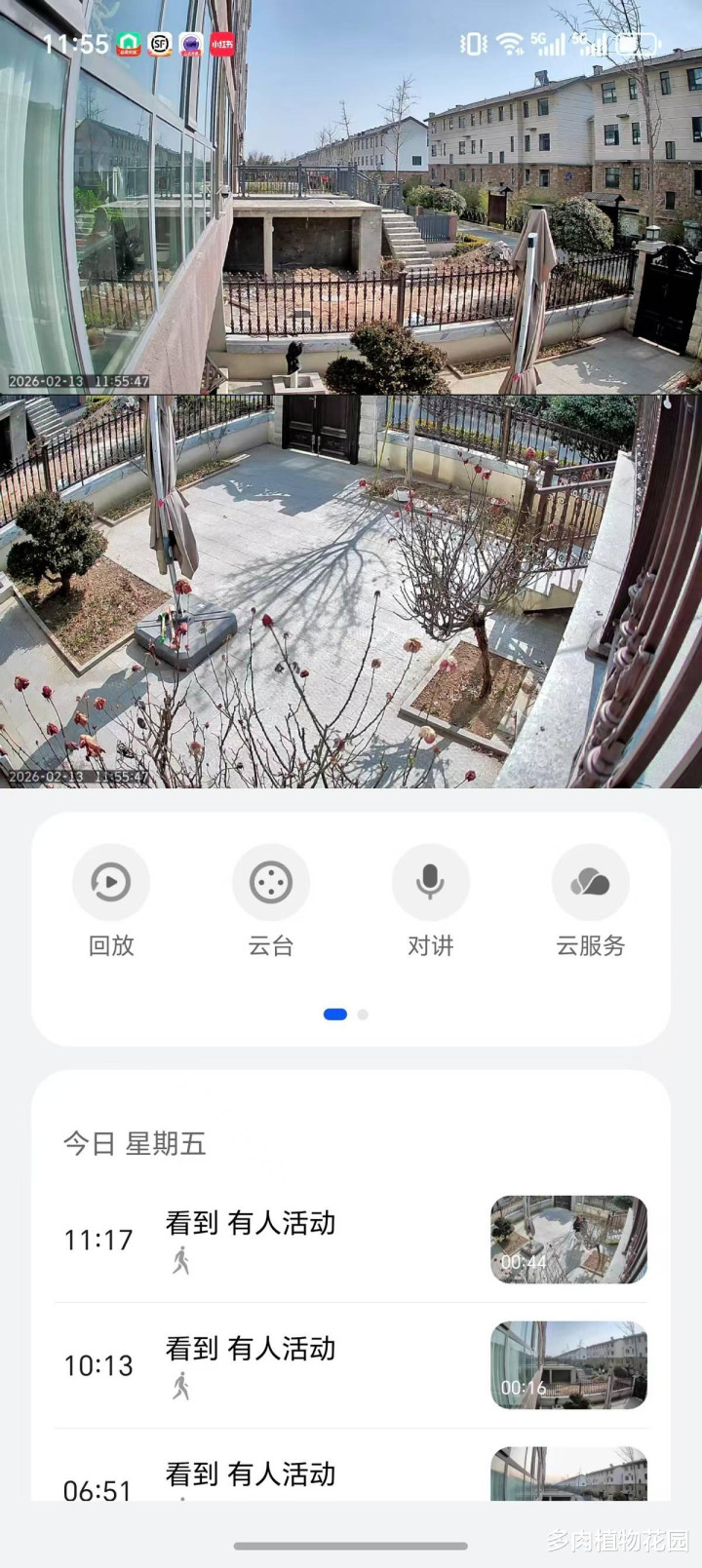Screen dimensions: 702x1568
Task: Tap the upper camera live view
Action: (351, 195)
